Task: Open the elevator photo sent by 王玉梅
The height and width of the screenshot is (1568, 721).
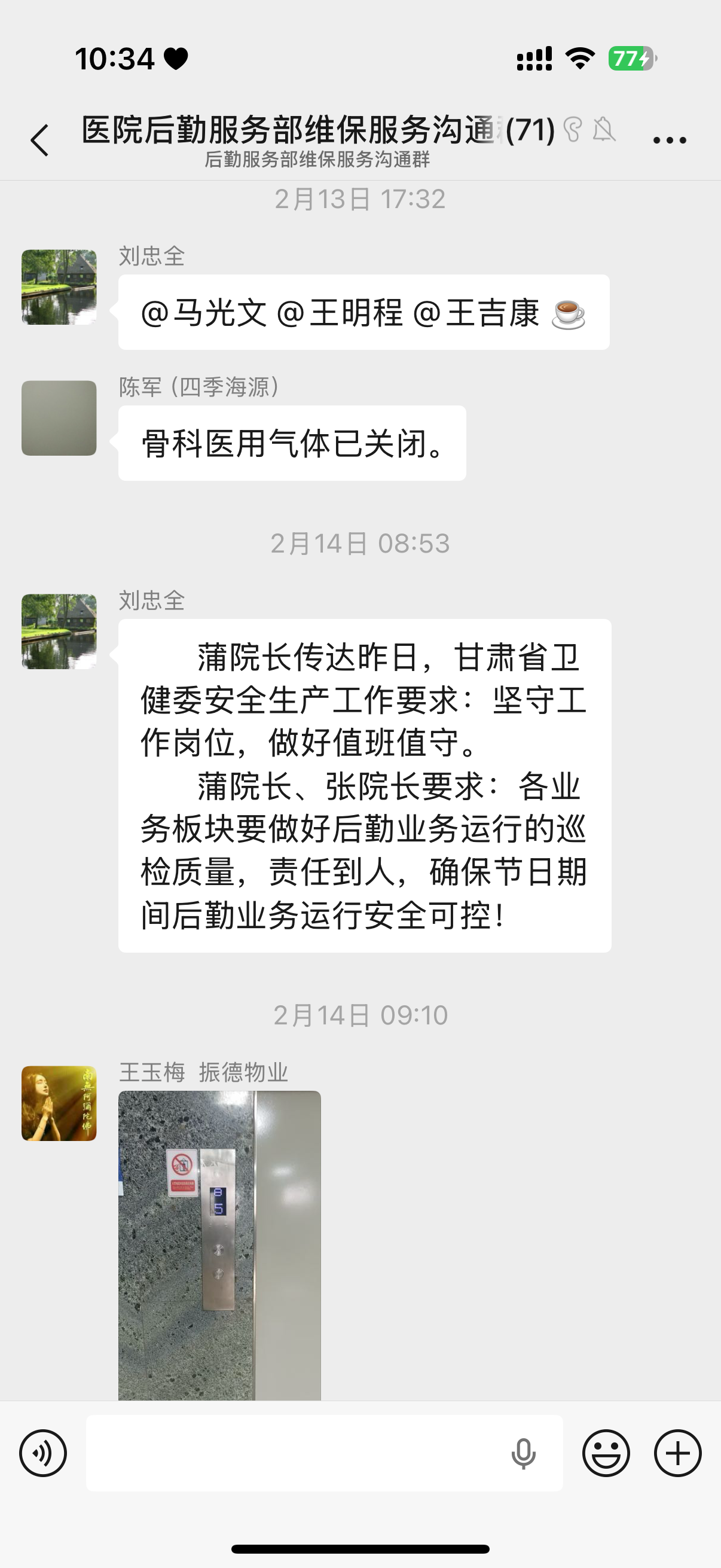Action: [219, 1245]
